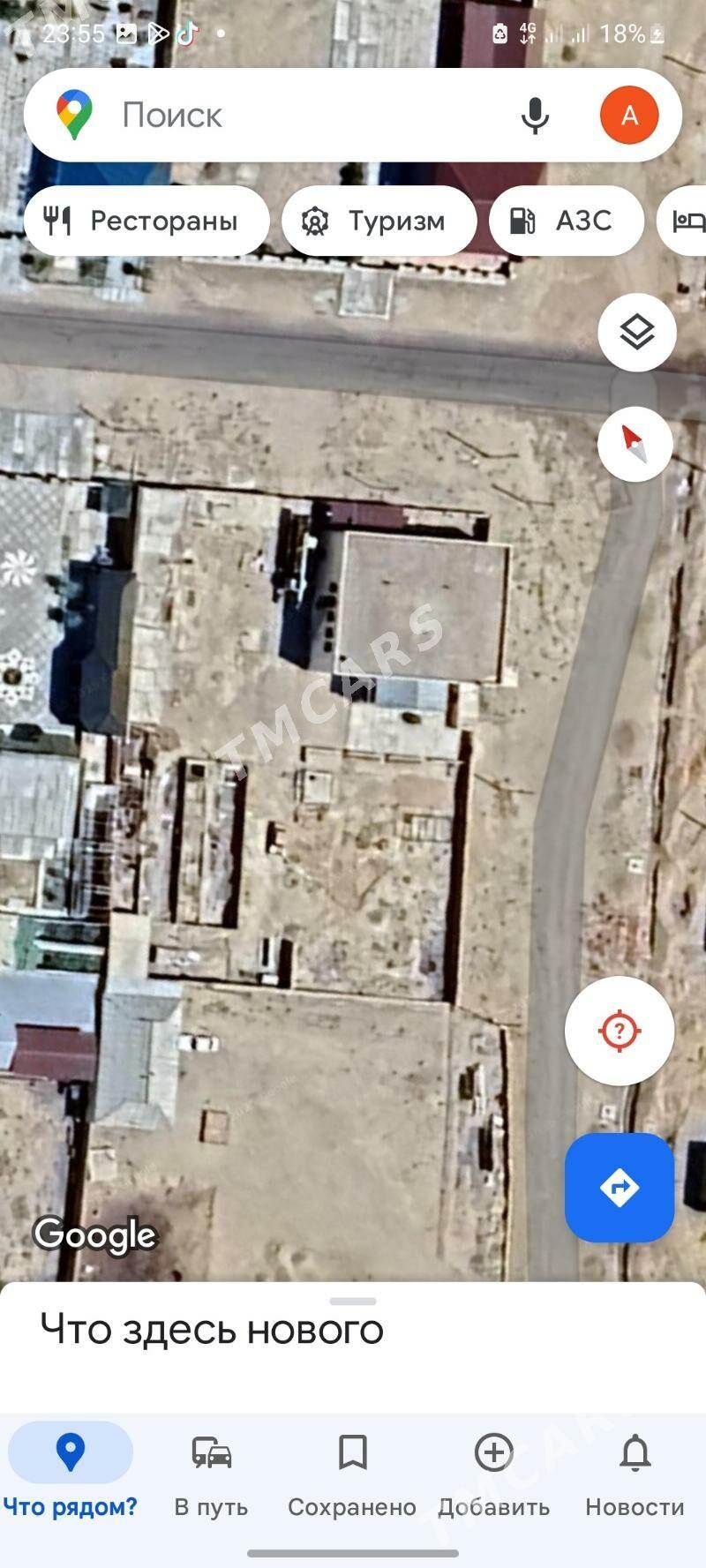
Task: Switch to the Добавить tab
Action: pos(493,1475)
